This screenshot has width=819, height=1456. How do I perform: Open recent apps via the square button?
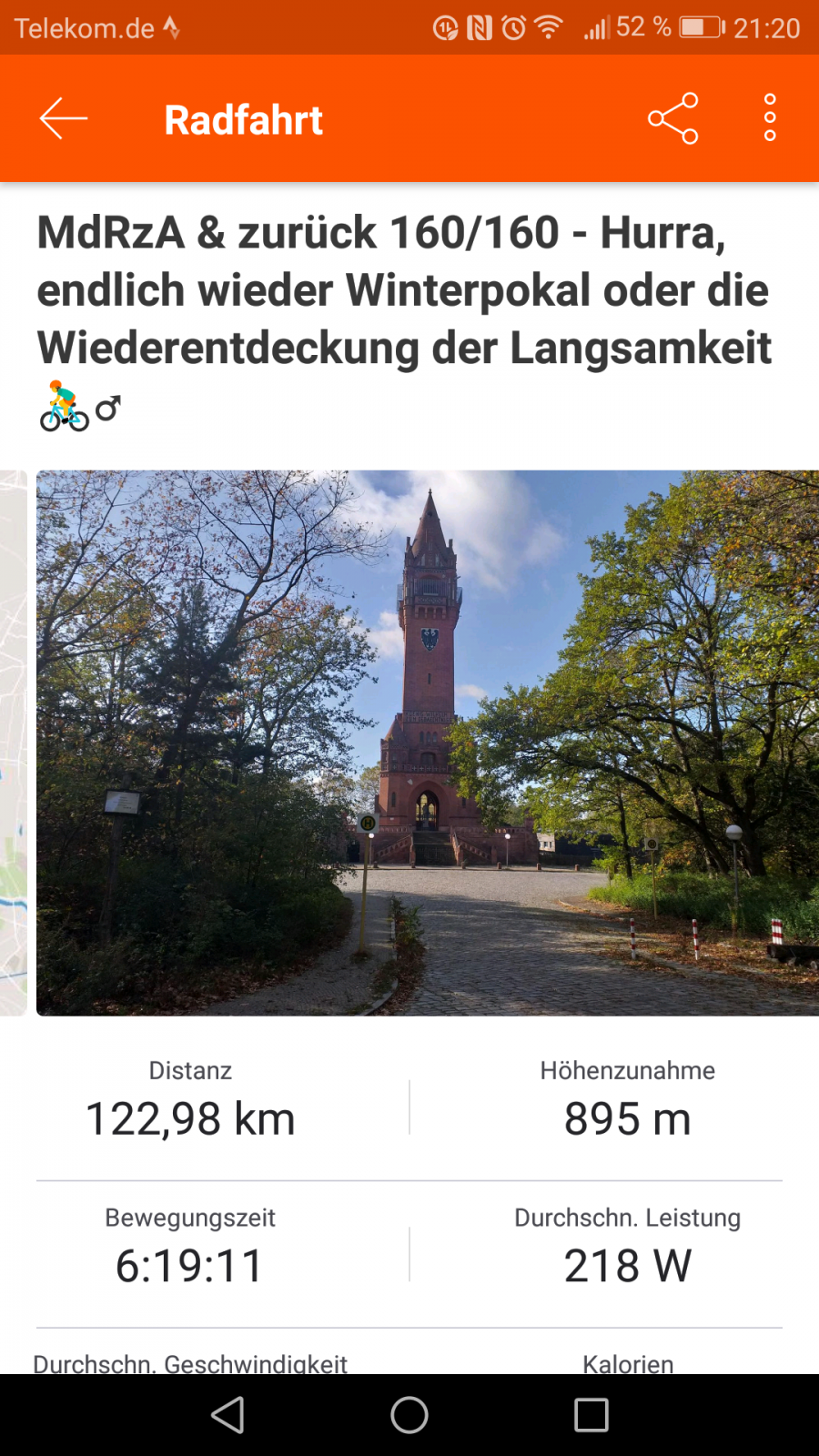pos(591,1415)
